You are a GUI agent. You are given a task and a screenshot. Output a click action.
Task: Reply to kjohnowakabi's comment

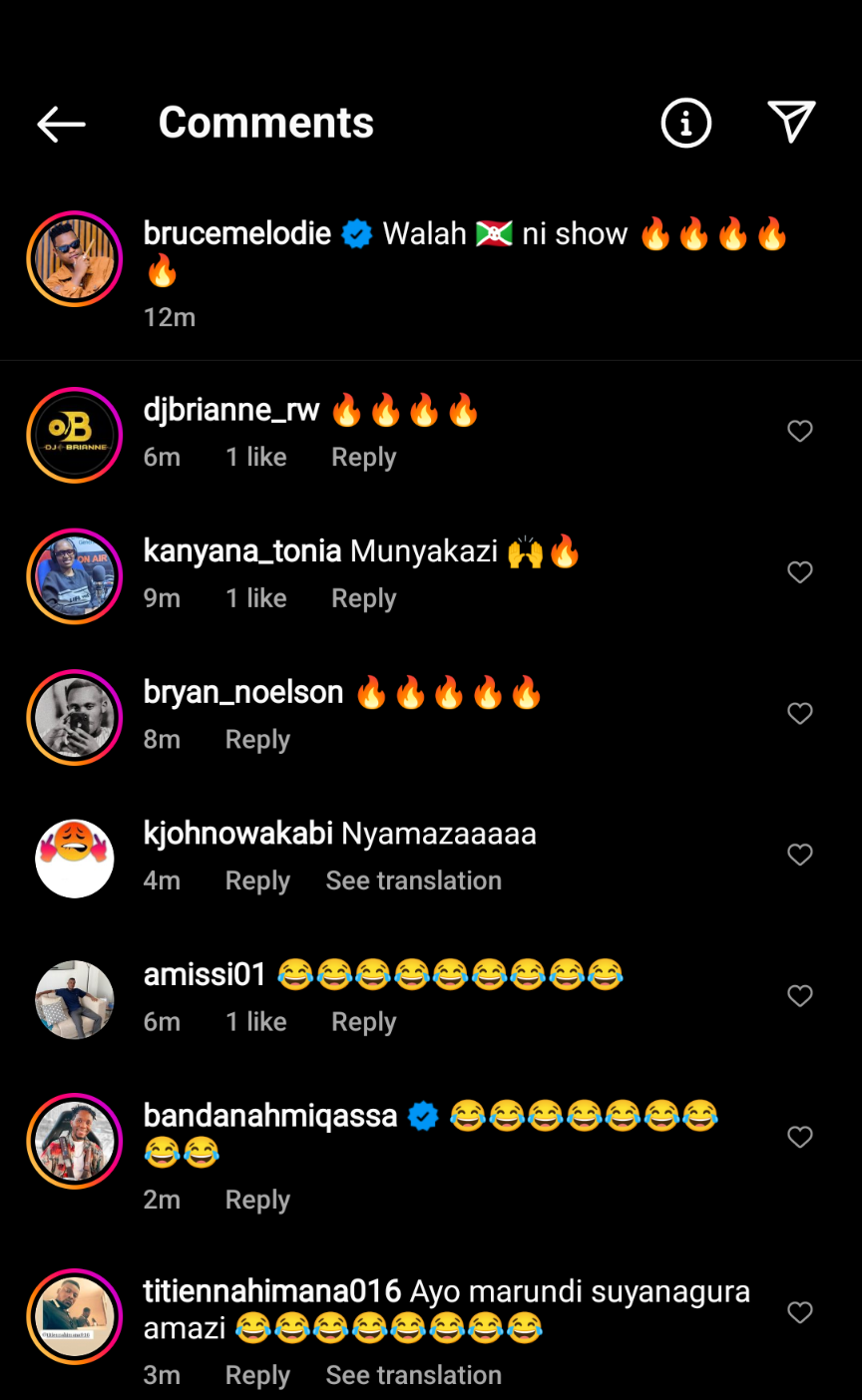pyautogui.click(x=257, y=880)
